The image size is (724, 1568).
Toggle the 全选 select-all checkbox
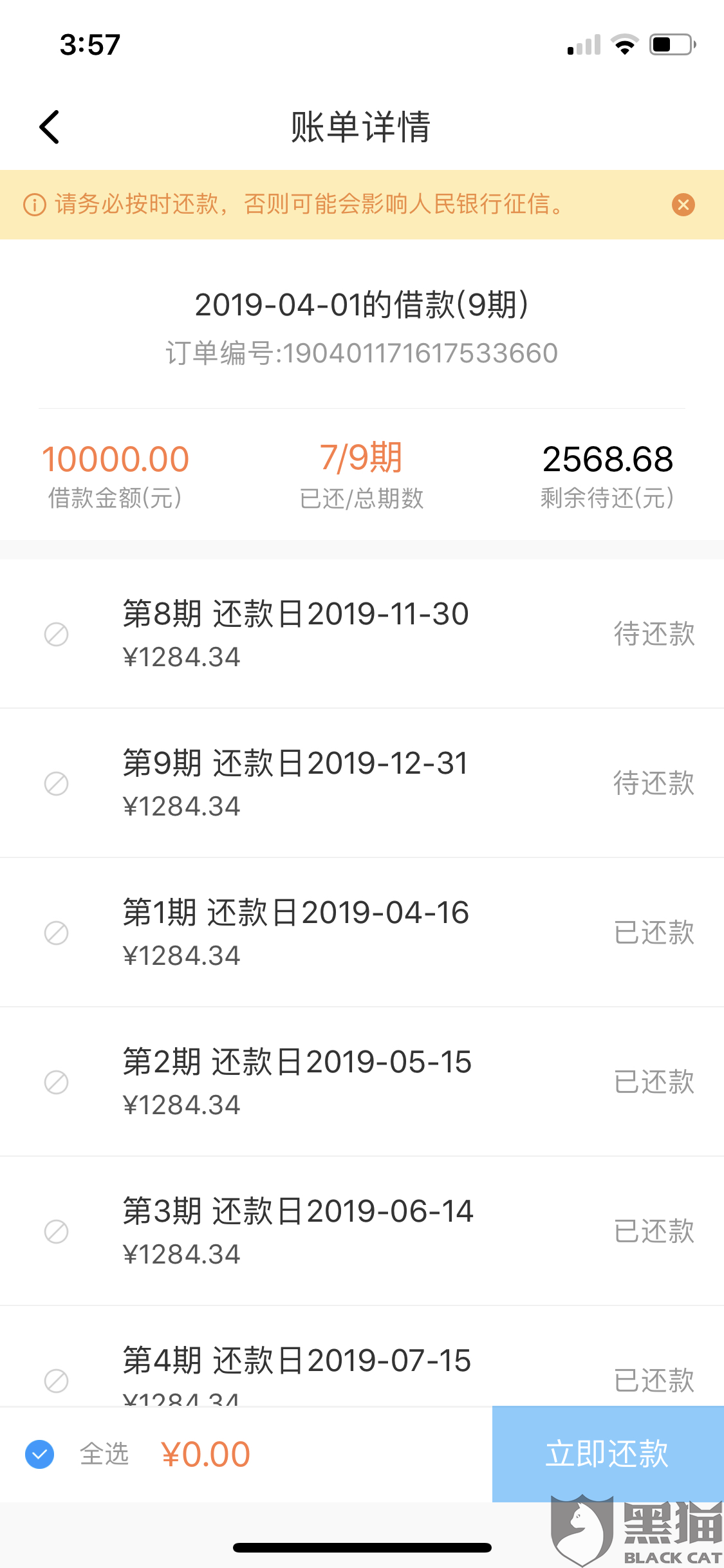pos(40,1454)
